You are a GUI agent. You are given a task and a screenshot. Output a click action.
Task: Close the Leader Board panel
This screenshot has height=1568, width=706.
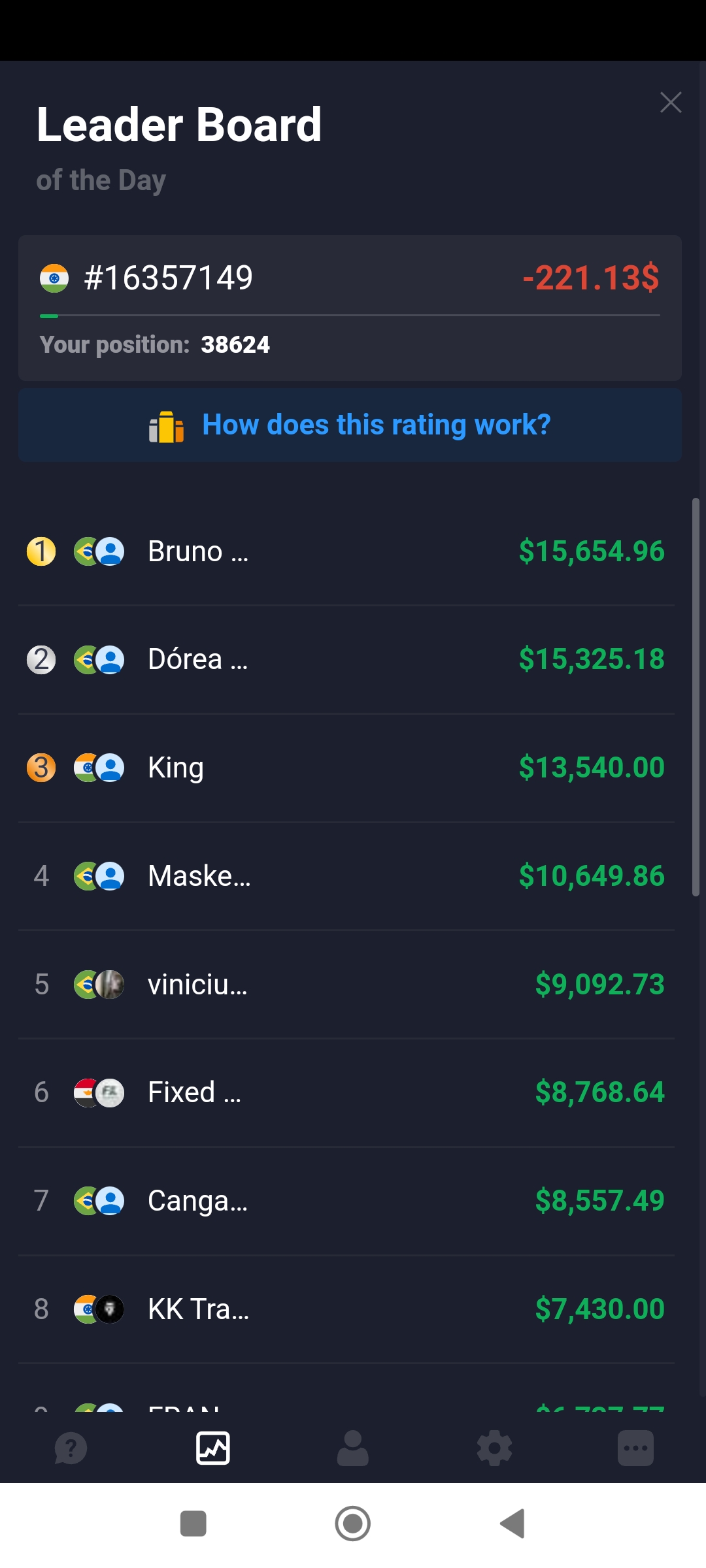[671, 103]
